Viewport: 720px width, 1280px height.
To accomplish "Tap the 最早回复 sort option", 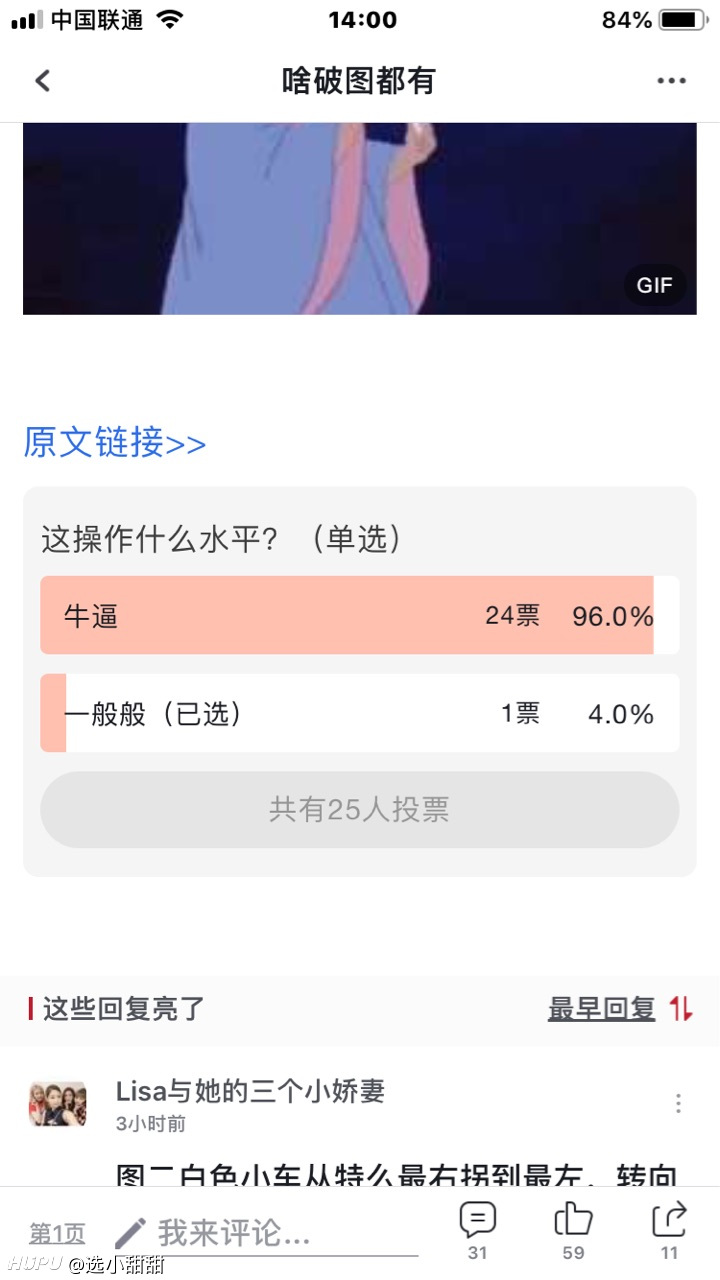I will click(601, 1009).
